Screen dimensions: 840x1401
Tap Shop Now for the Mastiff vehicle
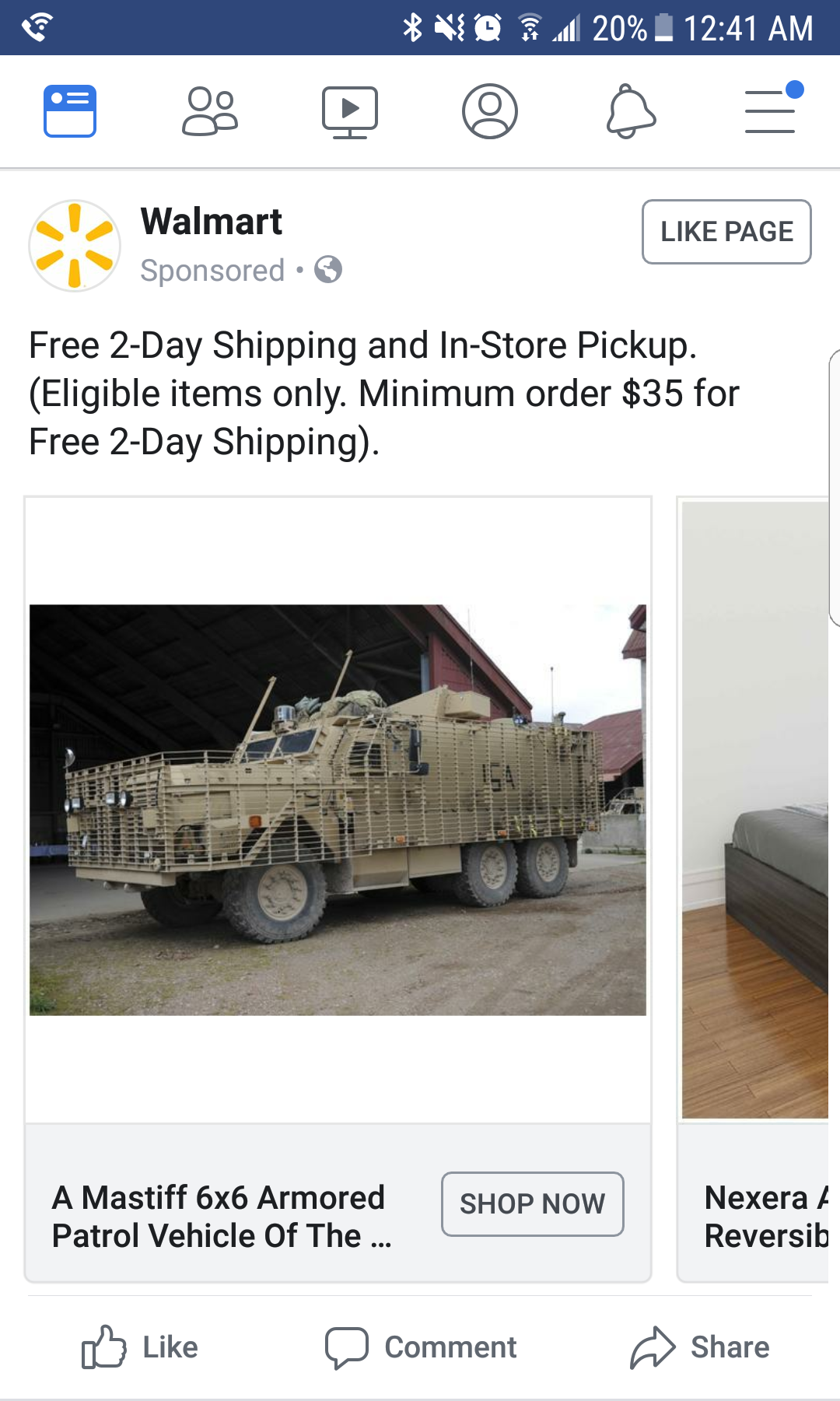pyautogui.click(x=532, y=1203)
